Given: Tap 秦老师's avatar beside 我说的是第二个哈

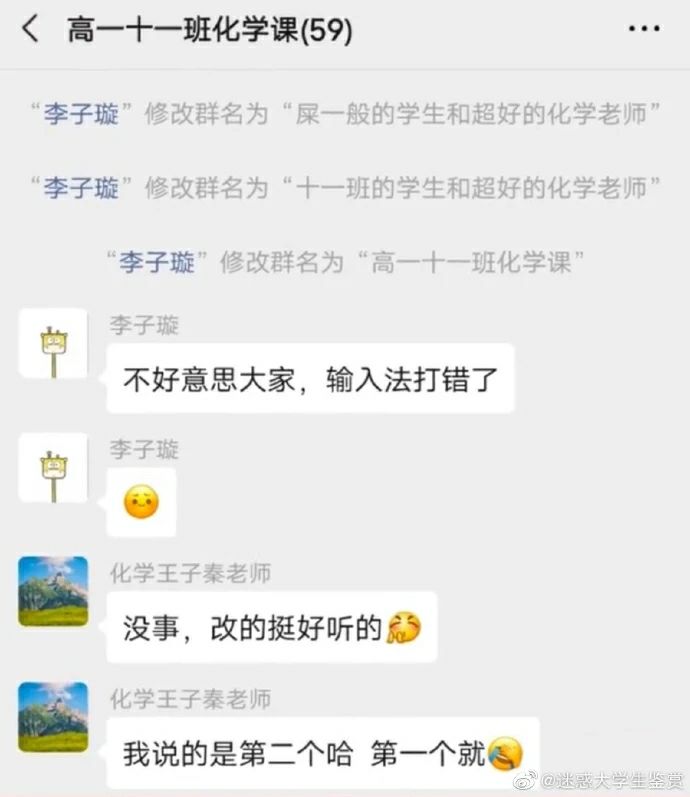Looking at the screenshot, I should coord(53,715).
